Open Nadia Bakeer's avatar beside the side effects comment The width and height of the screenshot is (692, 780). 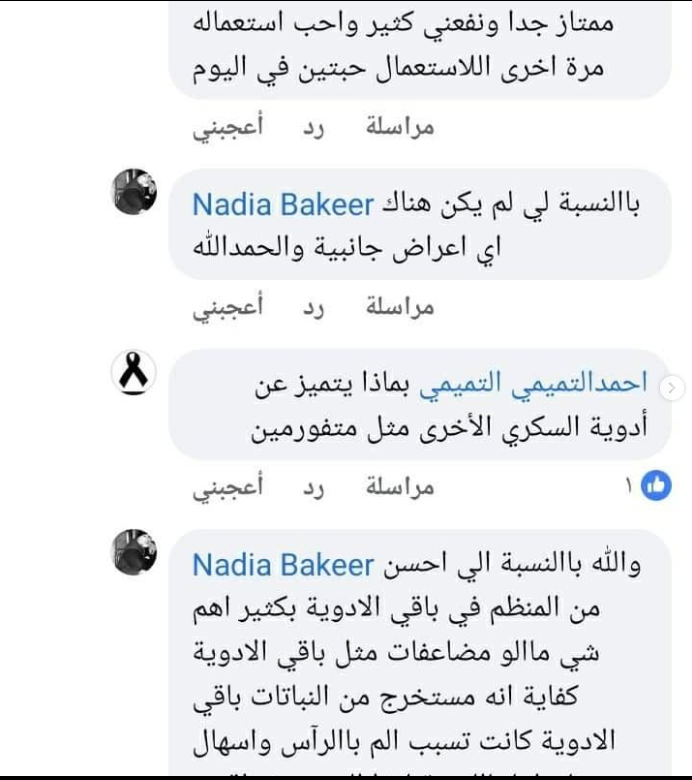click(x=135, y=192)
